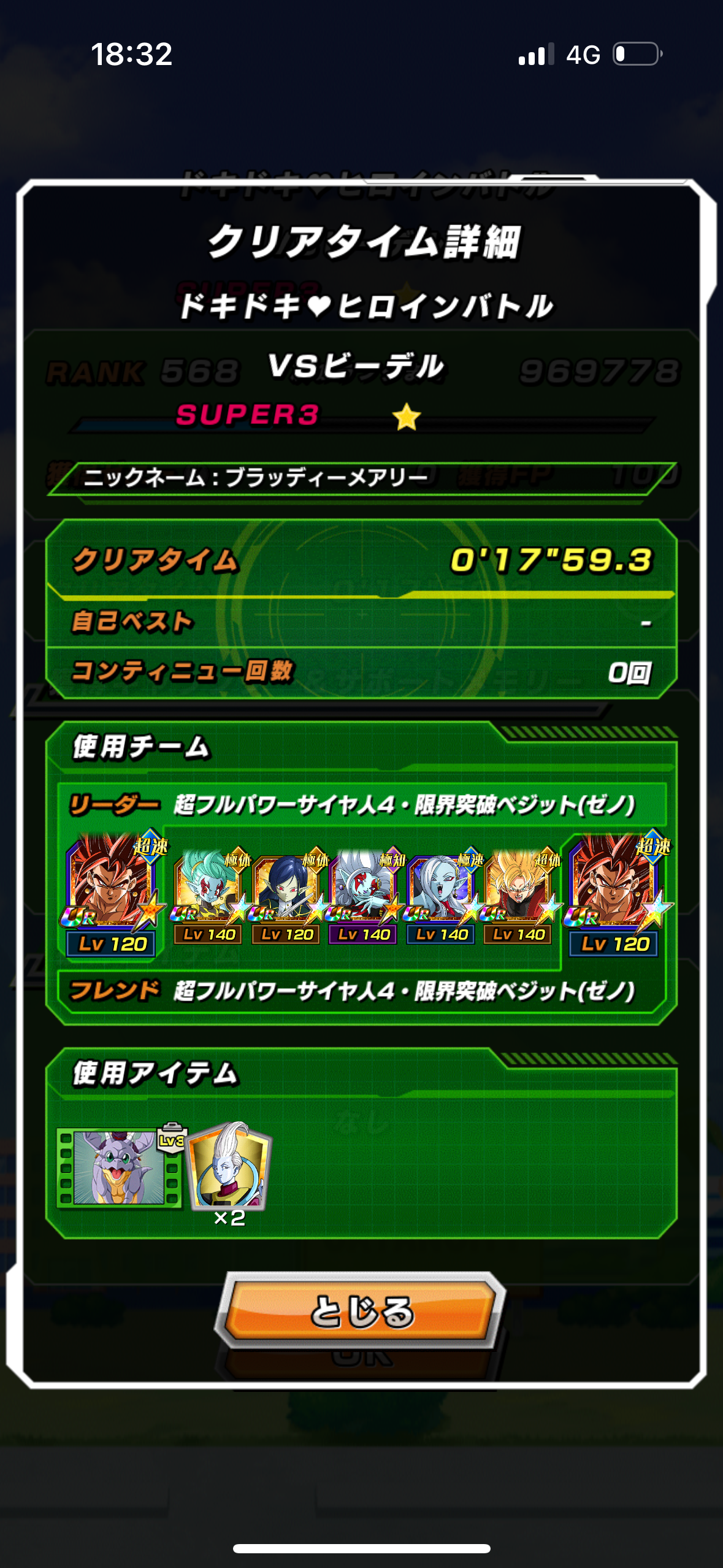Select the dark-haired 極体 Lv 120 character
The width and height of the screenshot is (723, 1568).
click(x=286, y=895)
